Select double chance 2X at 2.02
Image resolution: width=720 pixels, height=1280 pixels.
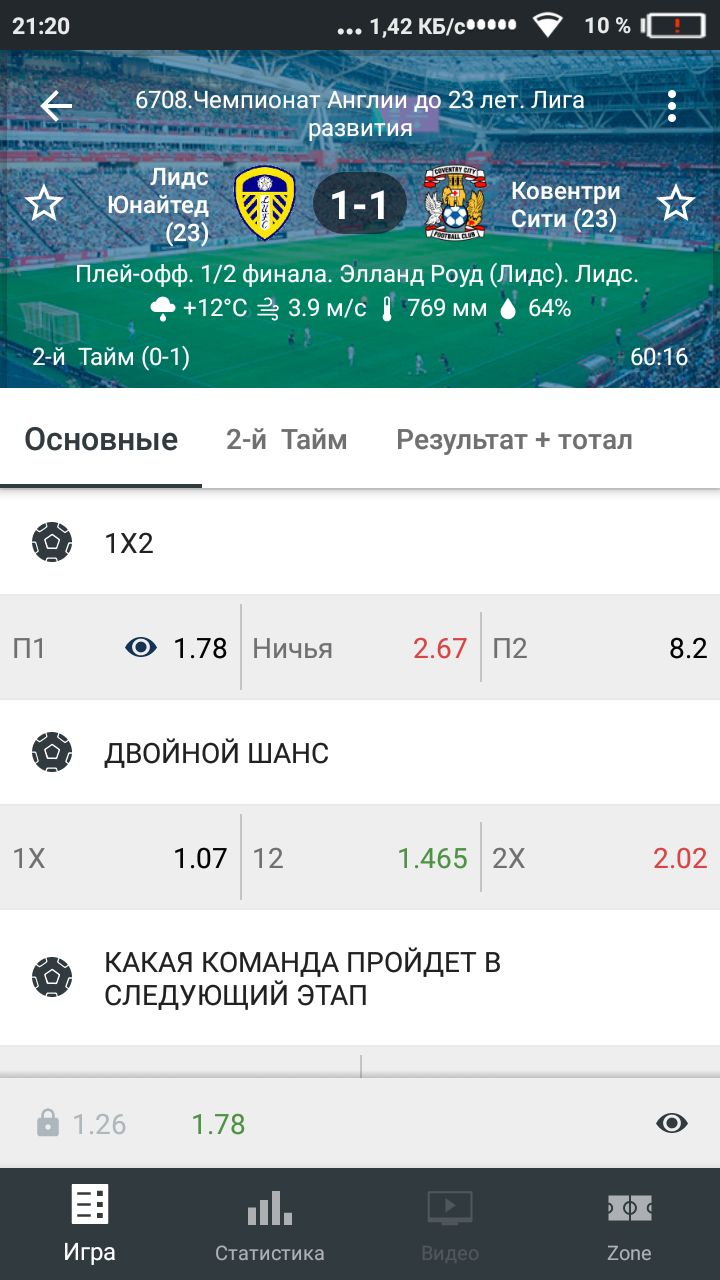click(600, 858)
